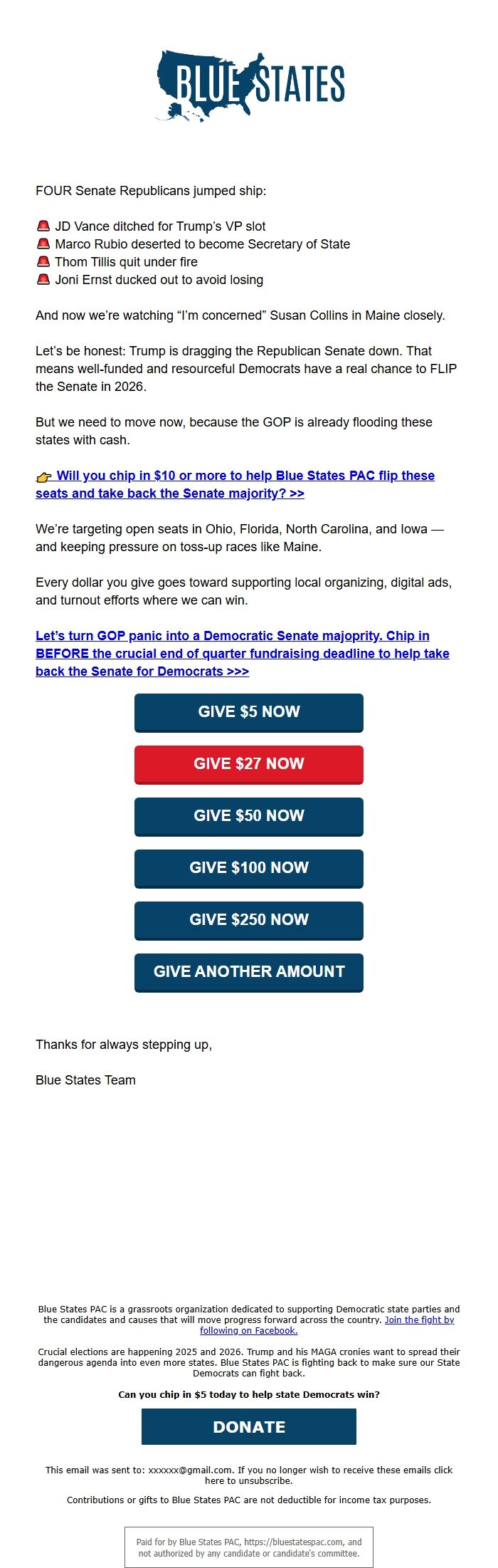Image resolution: width=498 pixels, height=1568 pixels.
Task: Select GIVE ANOTHER AMOUNT
Action: tap(249, 972)
